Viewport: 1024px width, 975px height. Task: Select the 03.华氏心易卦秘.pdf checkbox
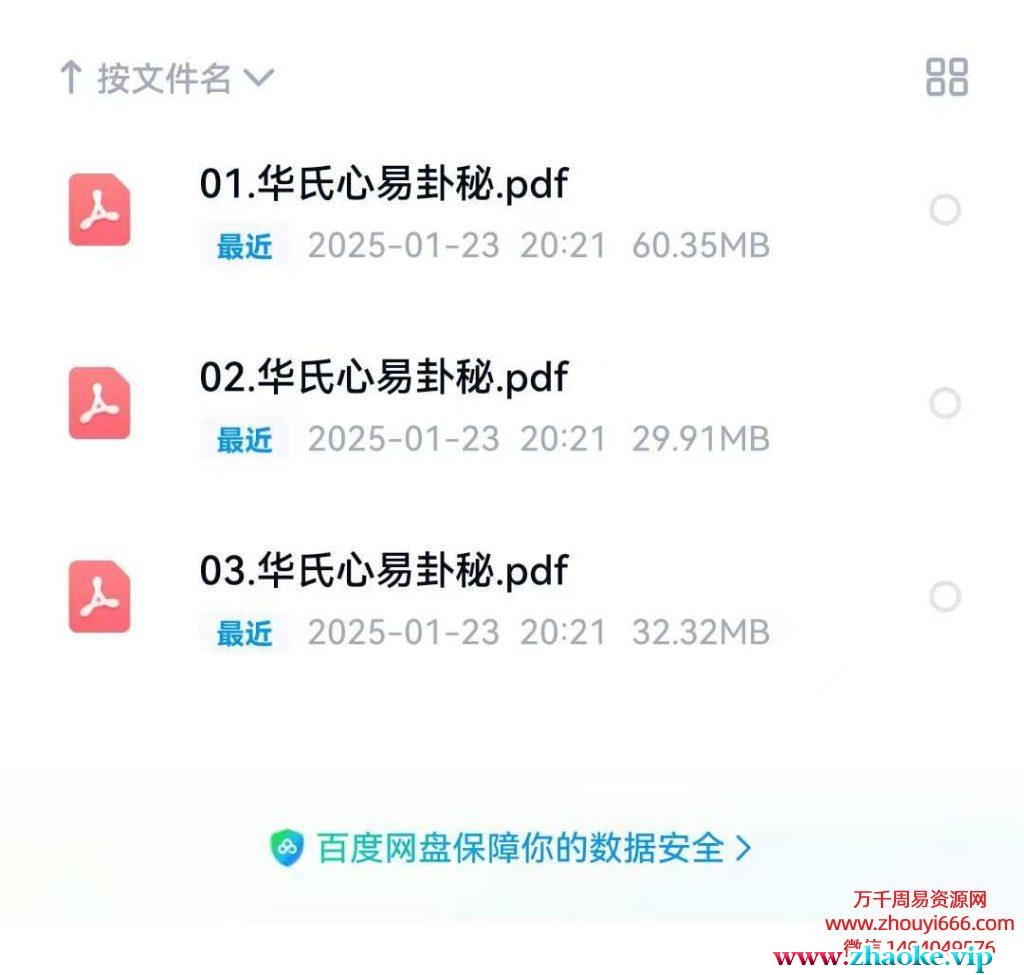coord(945,597)
